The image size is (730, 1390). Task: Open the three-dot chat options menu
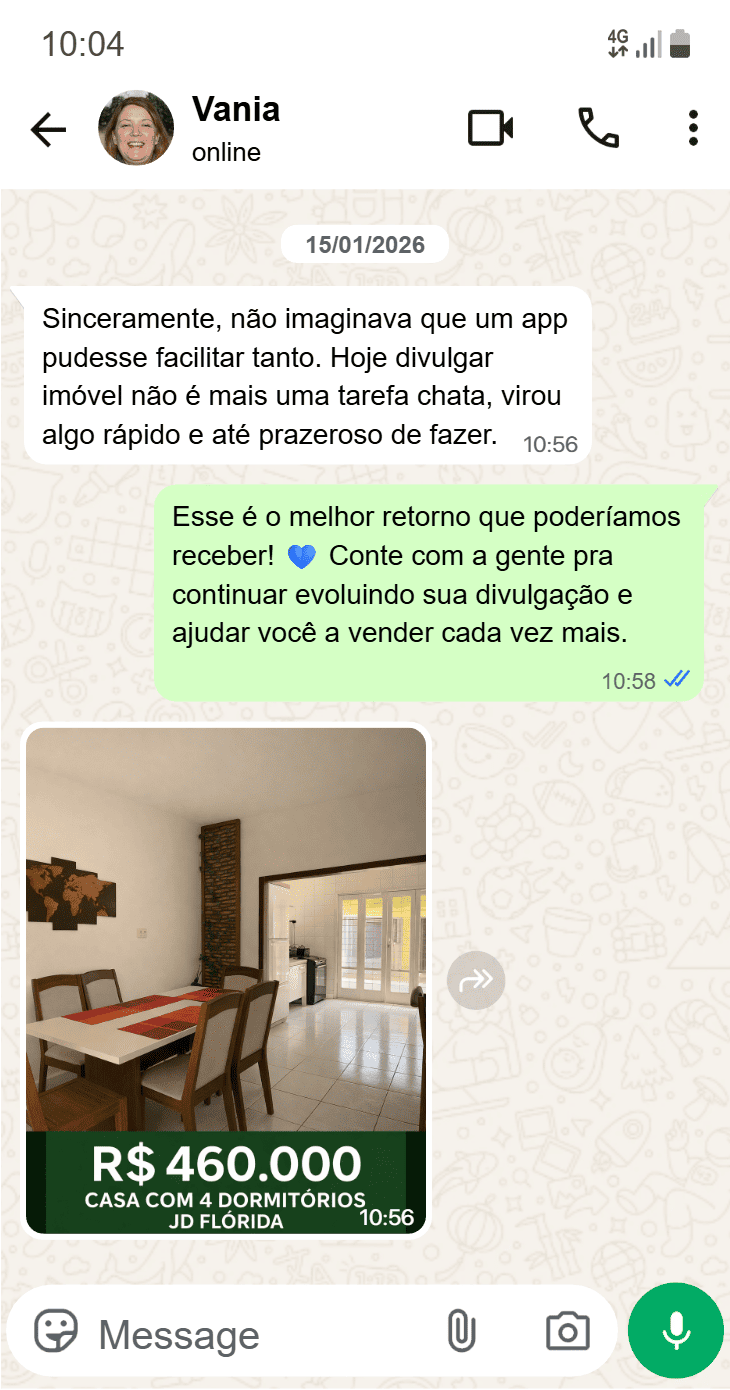tap(692, 128)
